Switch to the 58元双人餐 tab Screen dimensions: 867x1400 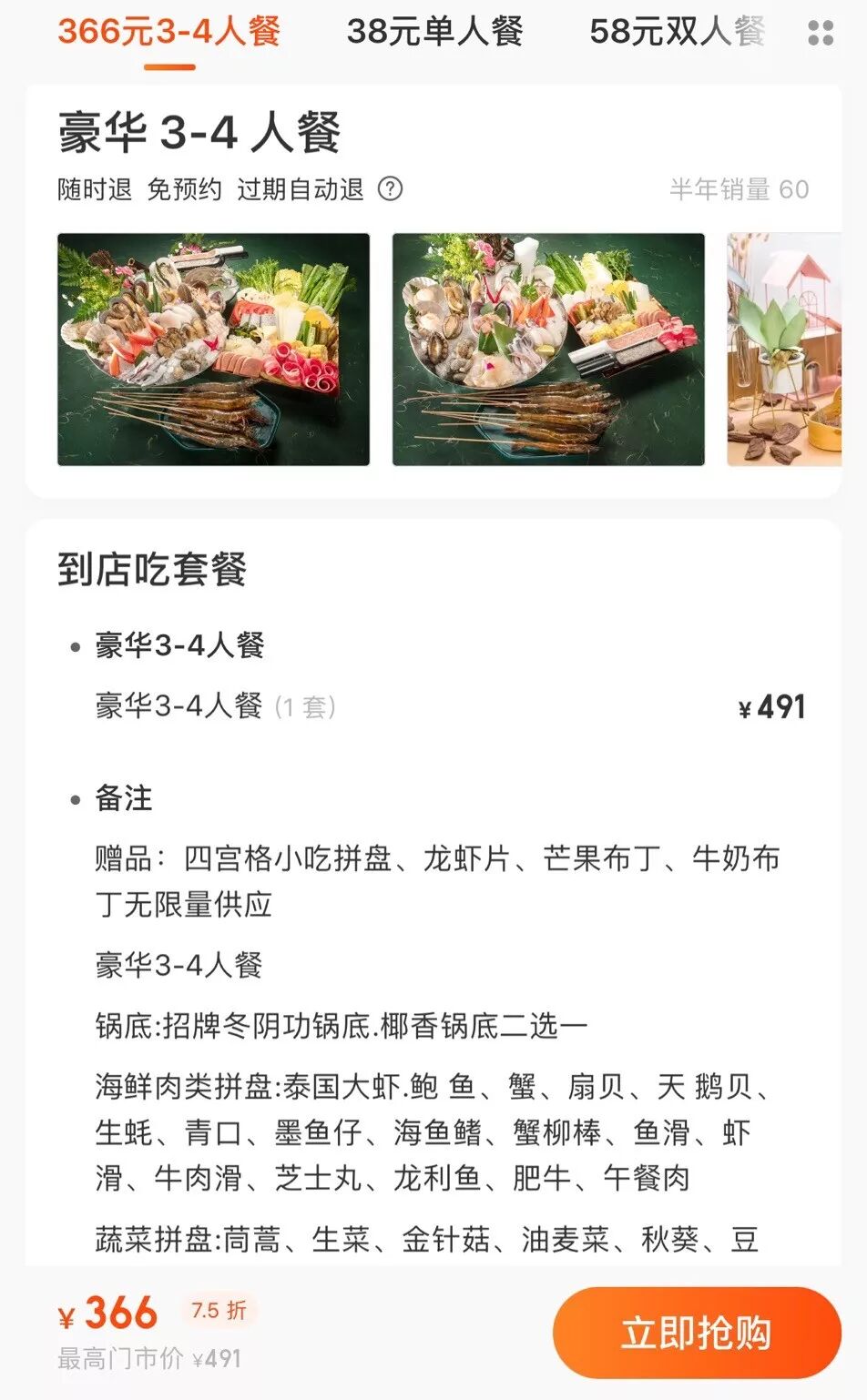coord(677,32)
